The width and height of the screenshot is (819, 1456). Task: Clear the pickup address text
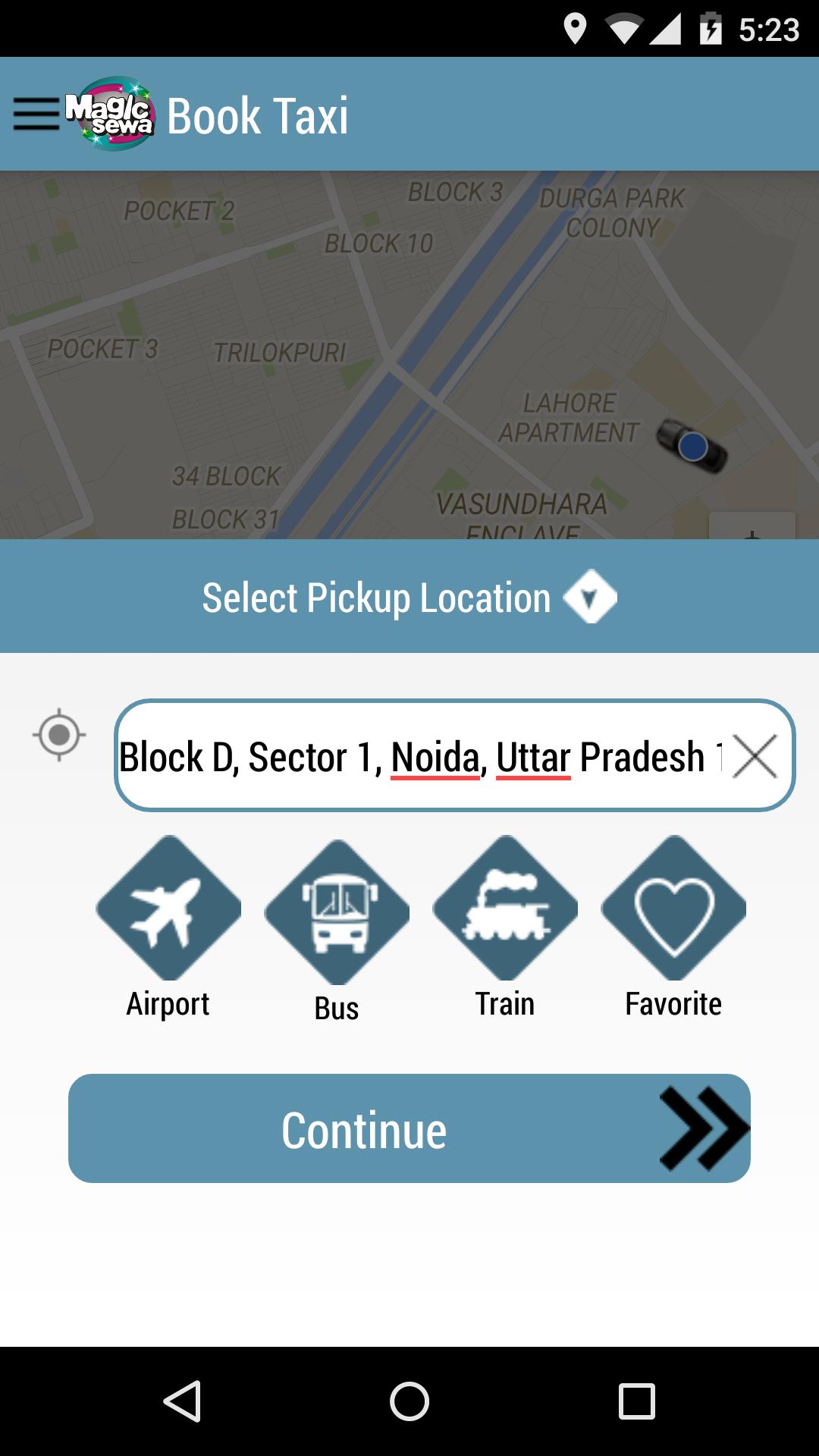click(755, 756)
